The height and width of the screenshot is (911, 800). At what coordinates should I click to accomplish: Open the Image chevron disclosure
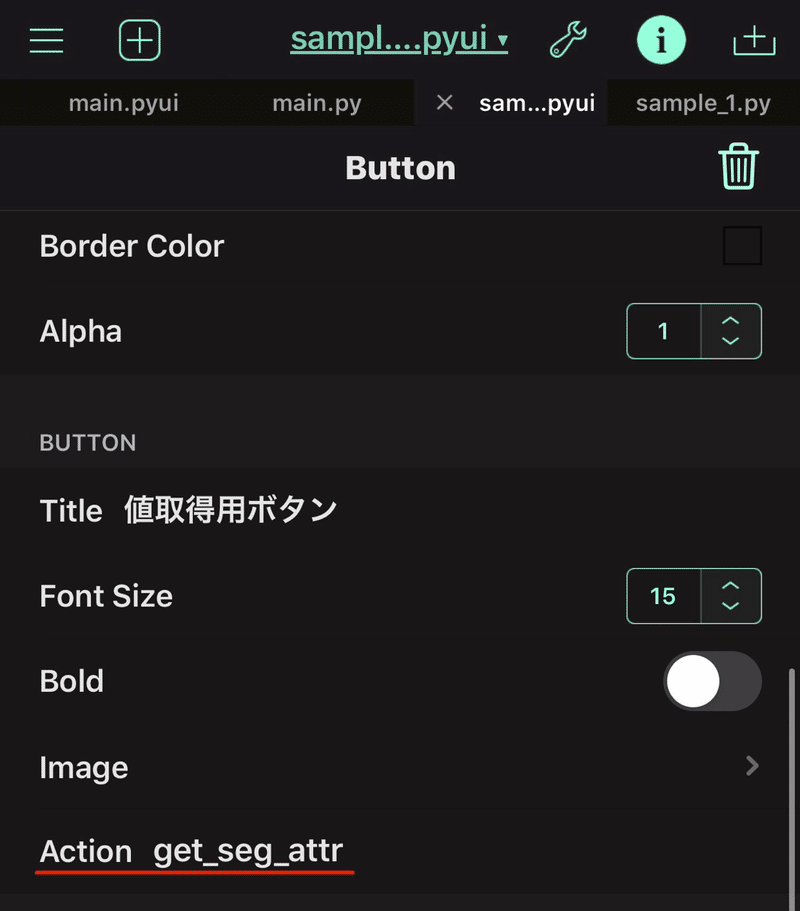click(752, 766)
